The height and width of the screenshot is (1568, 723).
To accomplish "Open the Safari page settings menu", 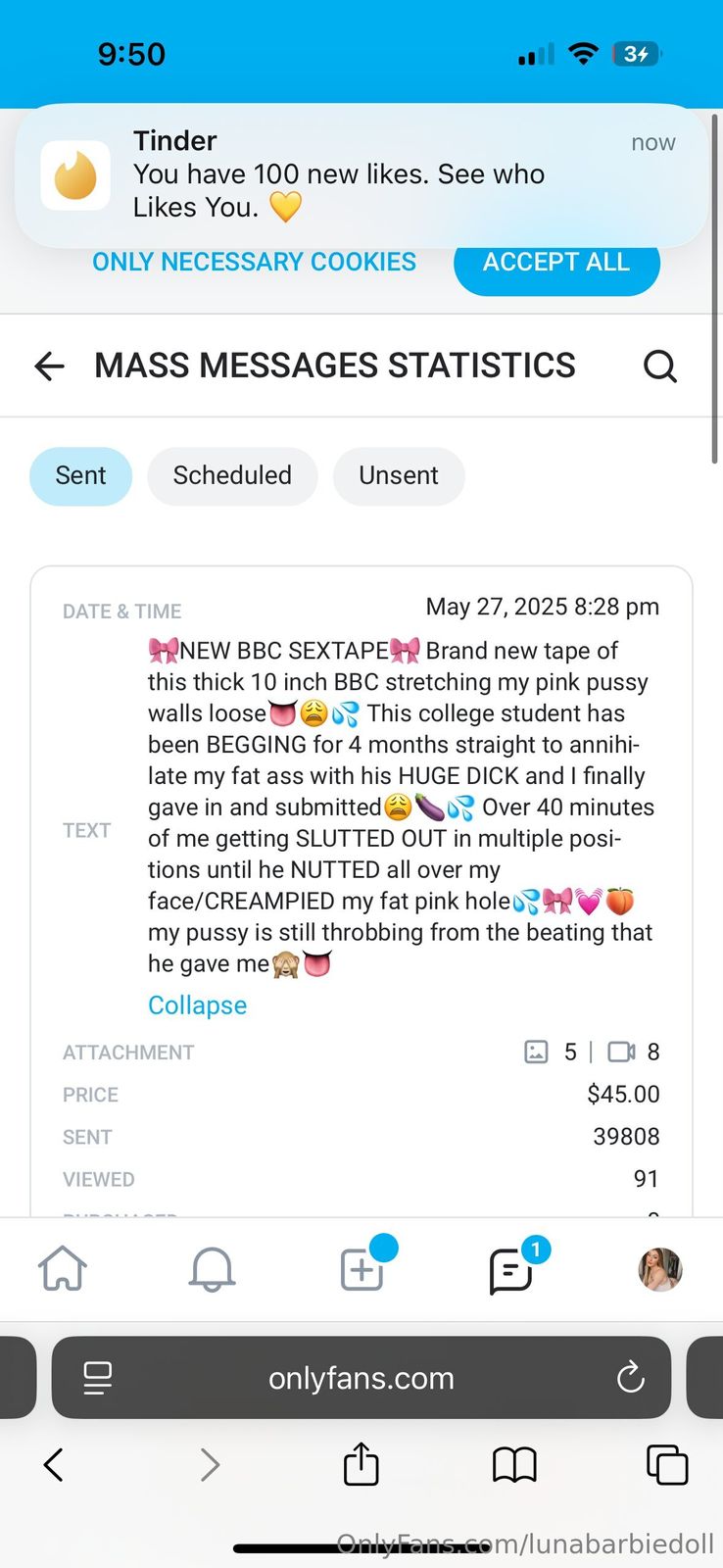I will tap(98, 1378).
